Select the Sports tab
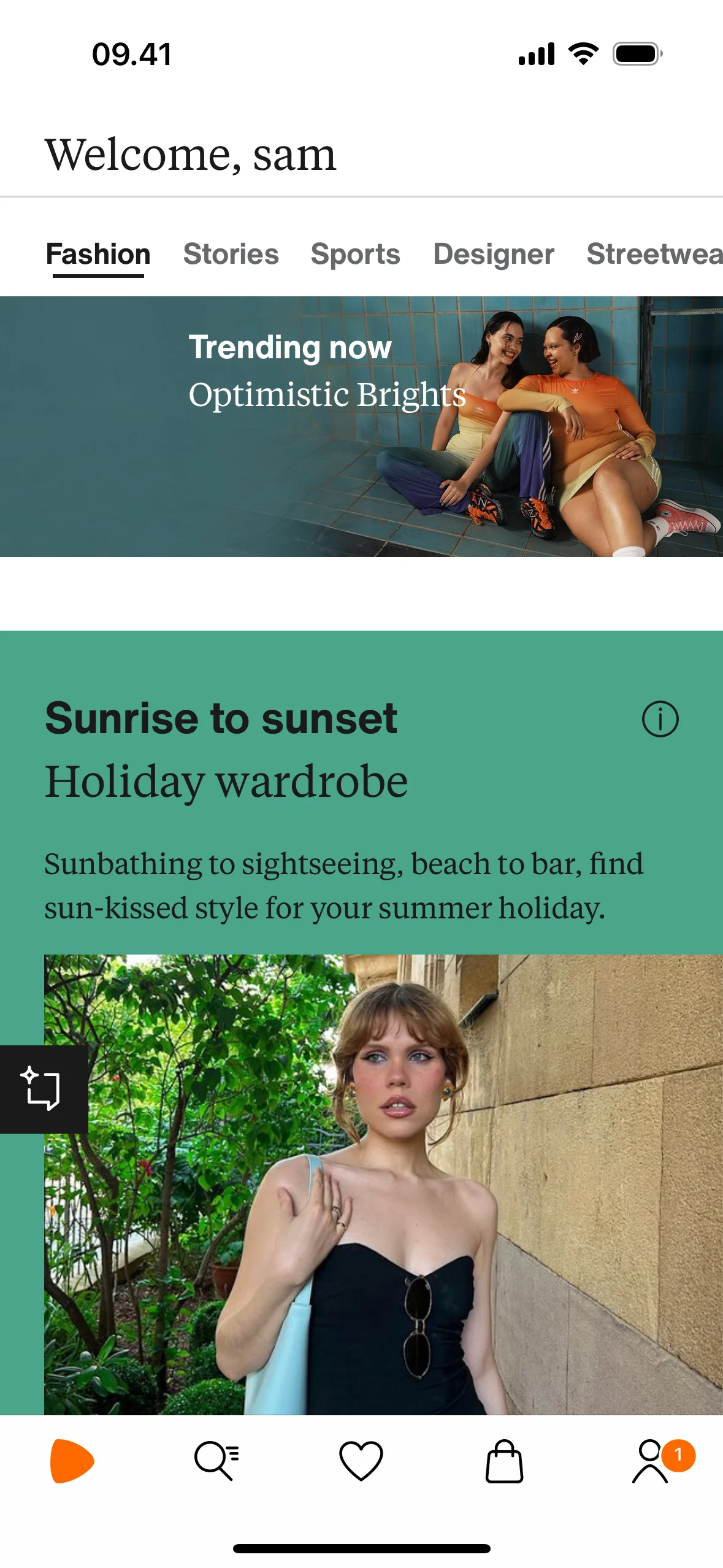The image size is (723, 1568). pos(355,254)
